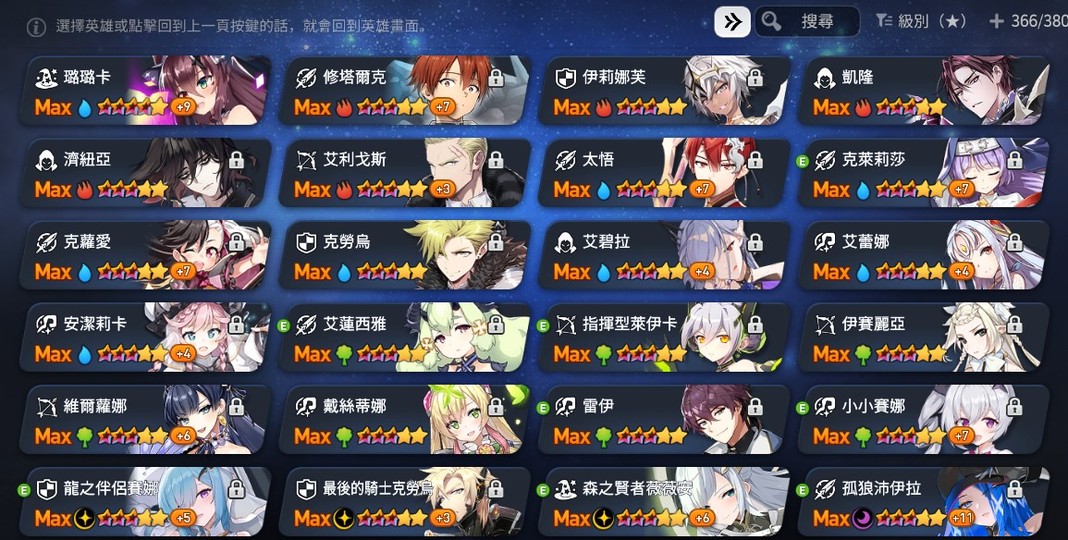Open hero card 克蘿愛

coord(150,256)
